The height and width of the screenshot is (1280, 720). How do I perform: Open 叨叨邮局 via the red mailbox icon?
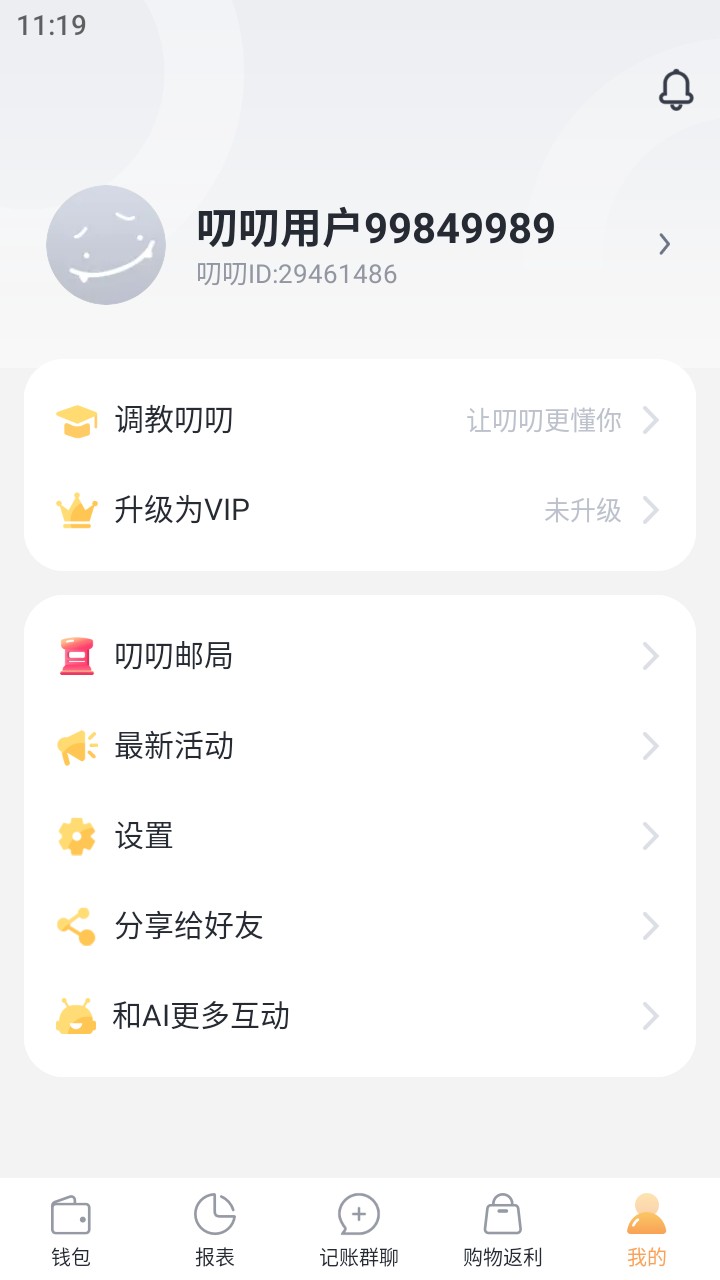click(x=76, y=656)
